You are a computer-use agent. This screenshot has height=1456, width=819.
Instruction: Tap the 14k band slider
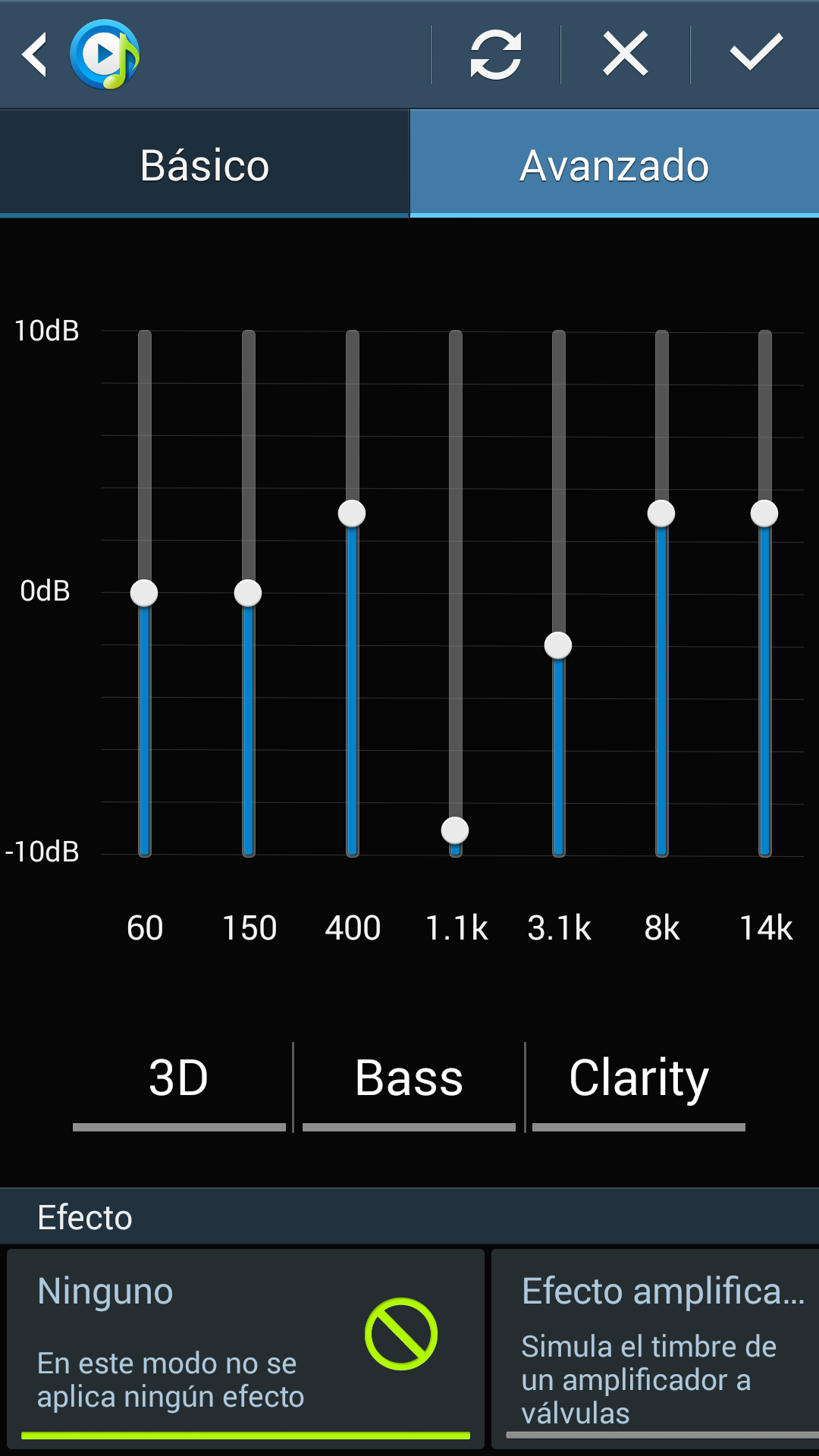764,514
